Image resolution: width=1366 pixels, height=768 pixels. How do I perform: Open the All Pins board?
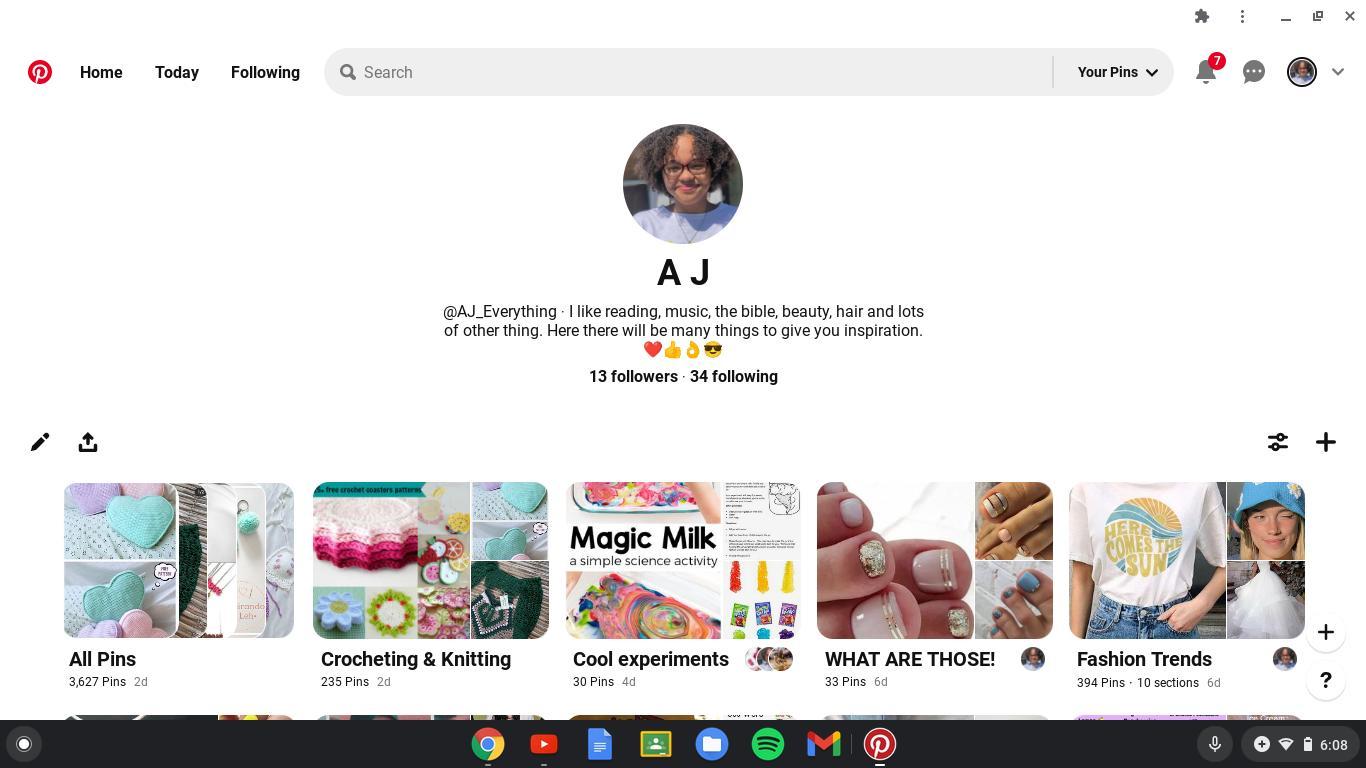[x=178, y=561]
